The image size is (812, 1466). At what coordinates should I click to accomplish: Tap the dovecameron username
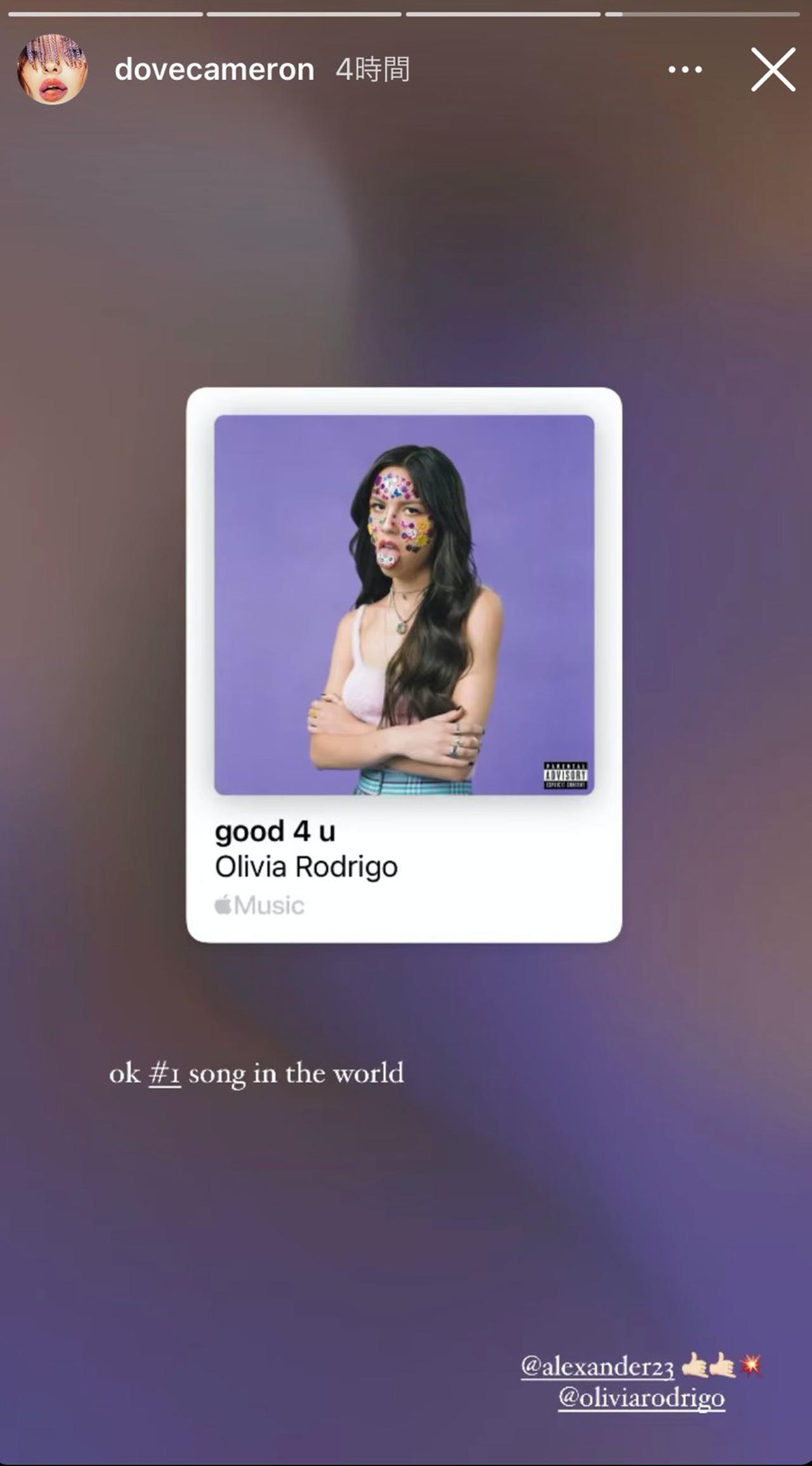[x=214, y=70]
